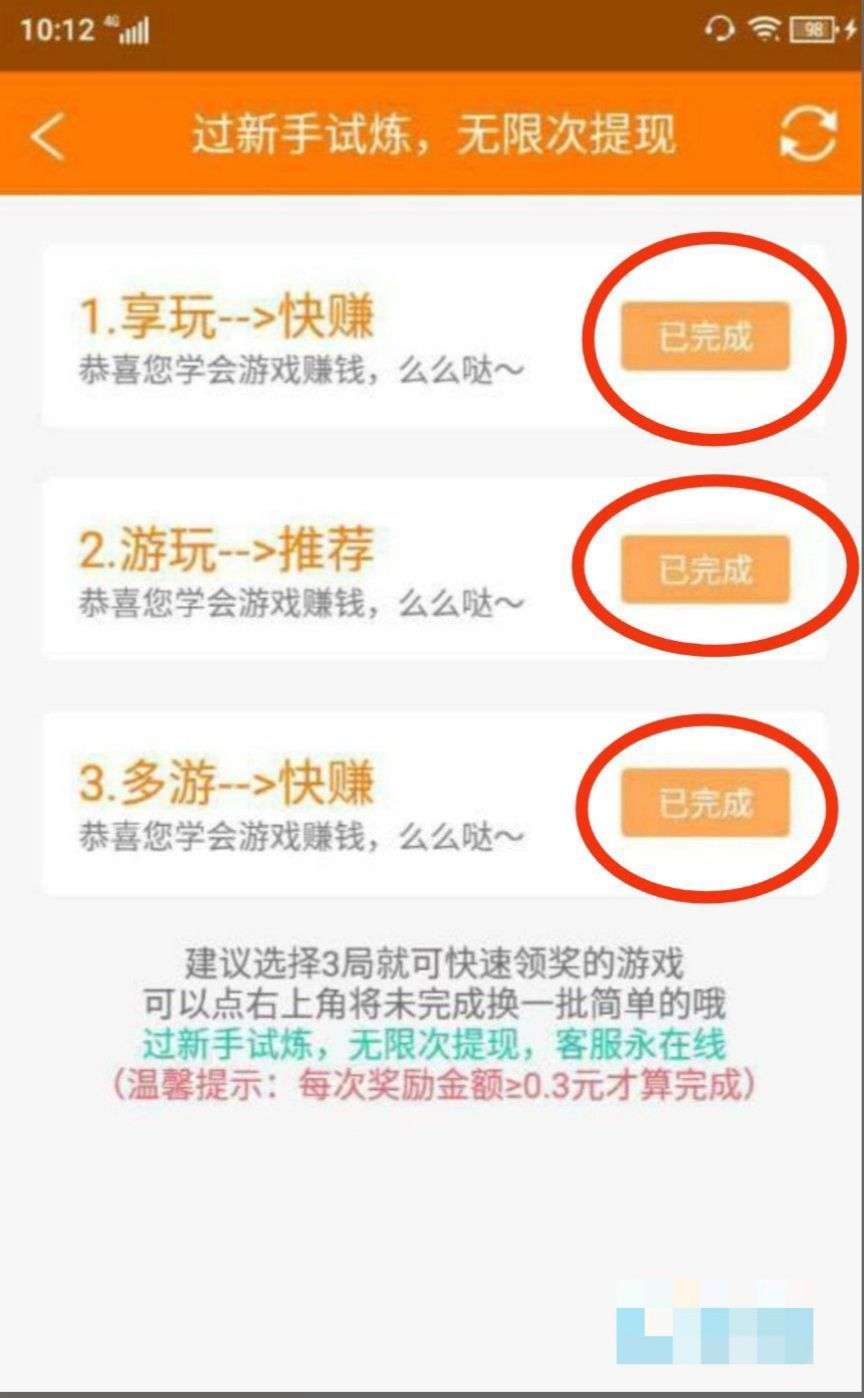Refresh the task list with the refresh icon
The height and width of the screenshot is (1398, 864).
coord(807,134)
